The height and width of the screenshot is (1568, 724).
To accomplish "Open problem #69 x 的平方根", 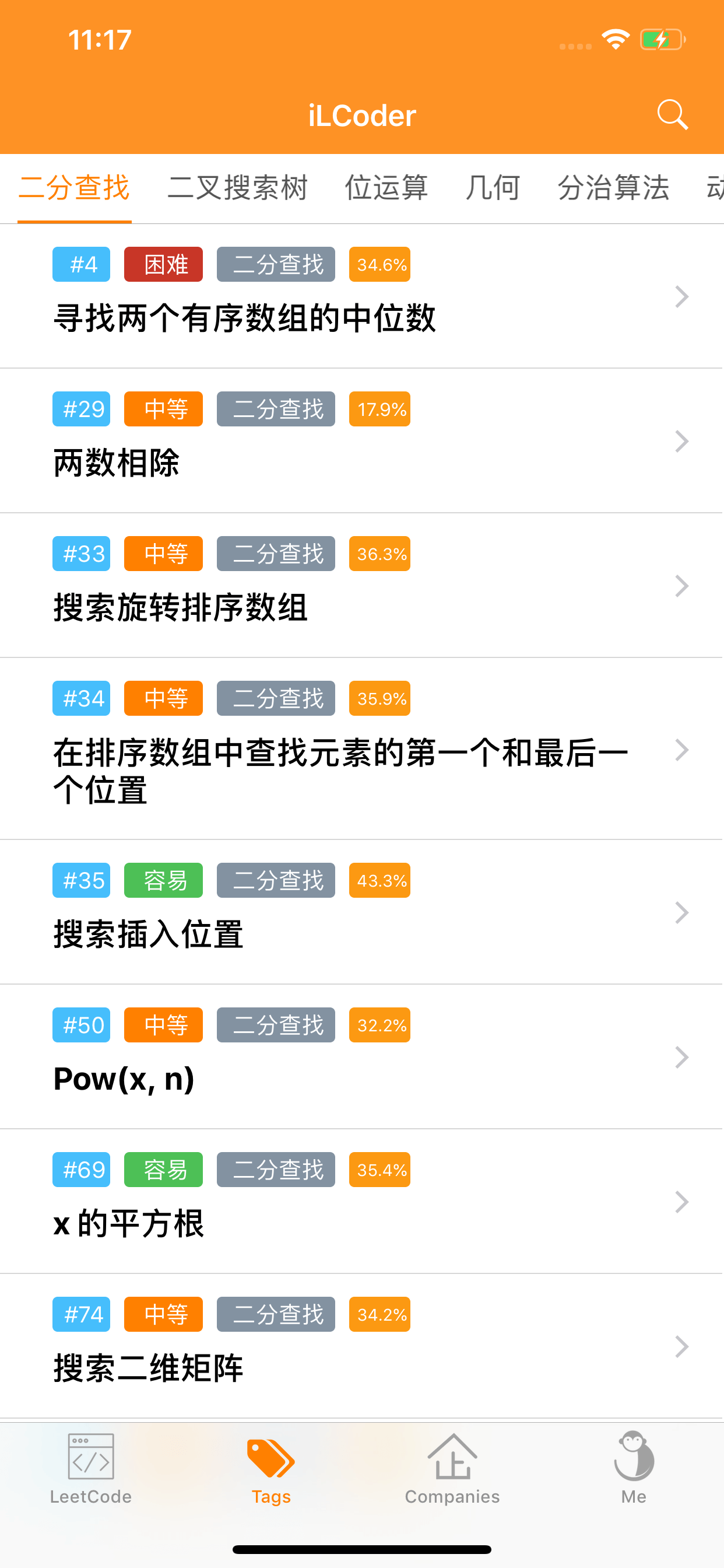I will (362, 1202).
